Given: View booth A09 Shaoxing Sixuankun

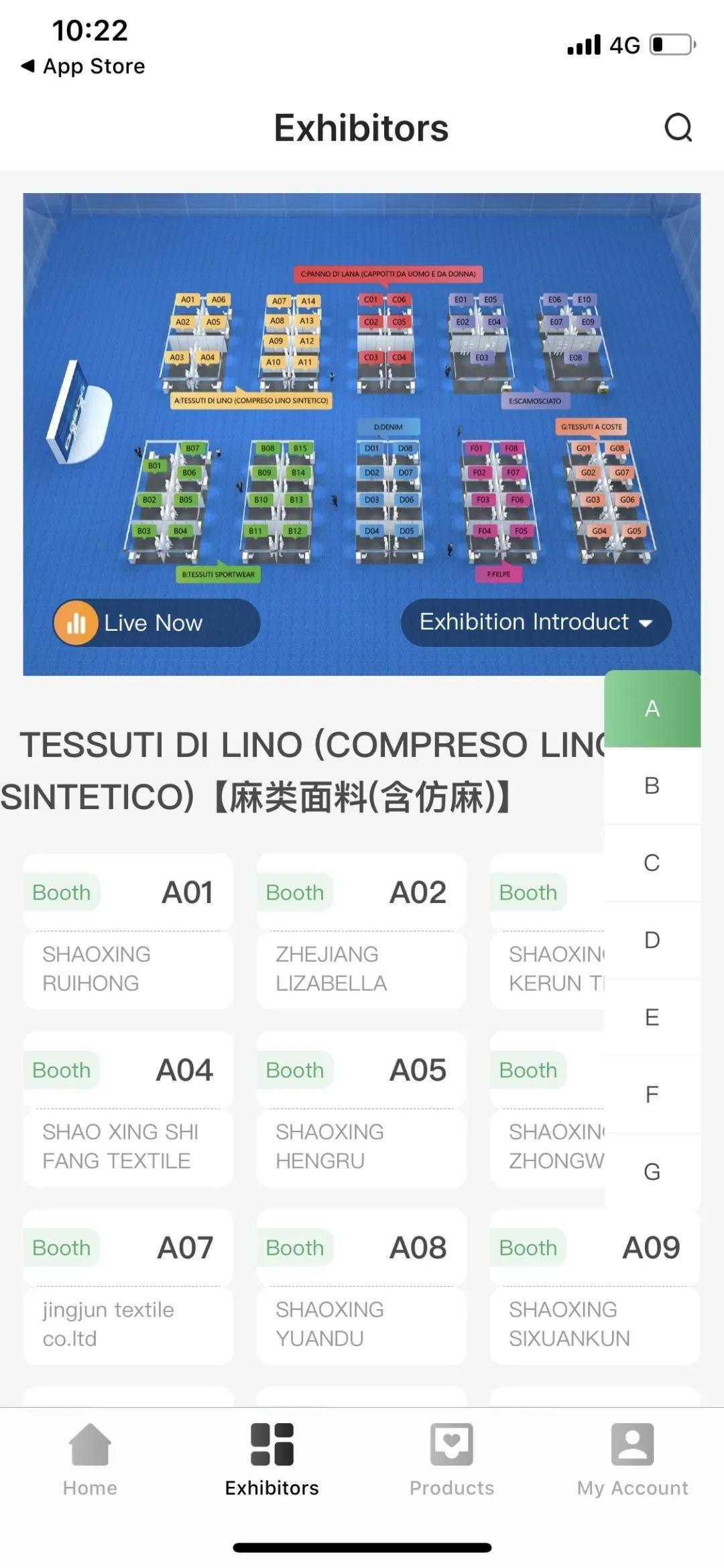Looking at the screenshot, I should pyautogui.click(x=595, y=1287).
